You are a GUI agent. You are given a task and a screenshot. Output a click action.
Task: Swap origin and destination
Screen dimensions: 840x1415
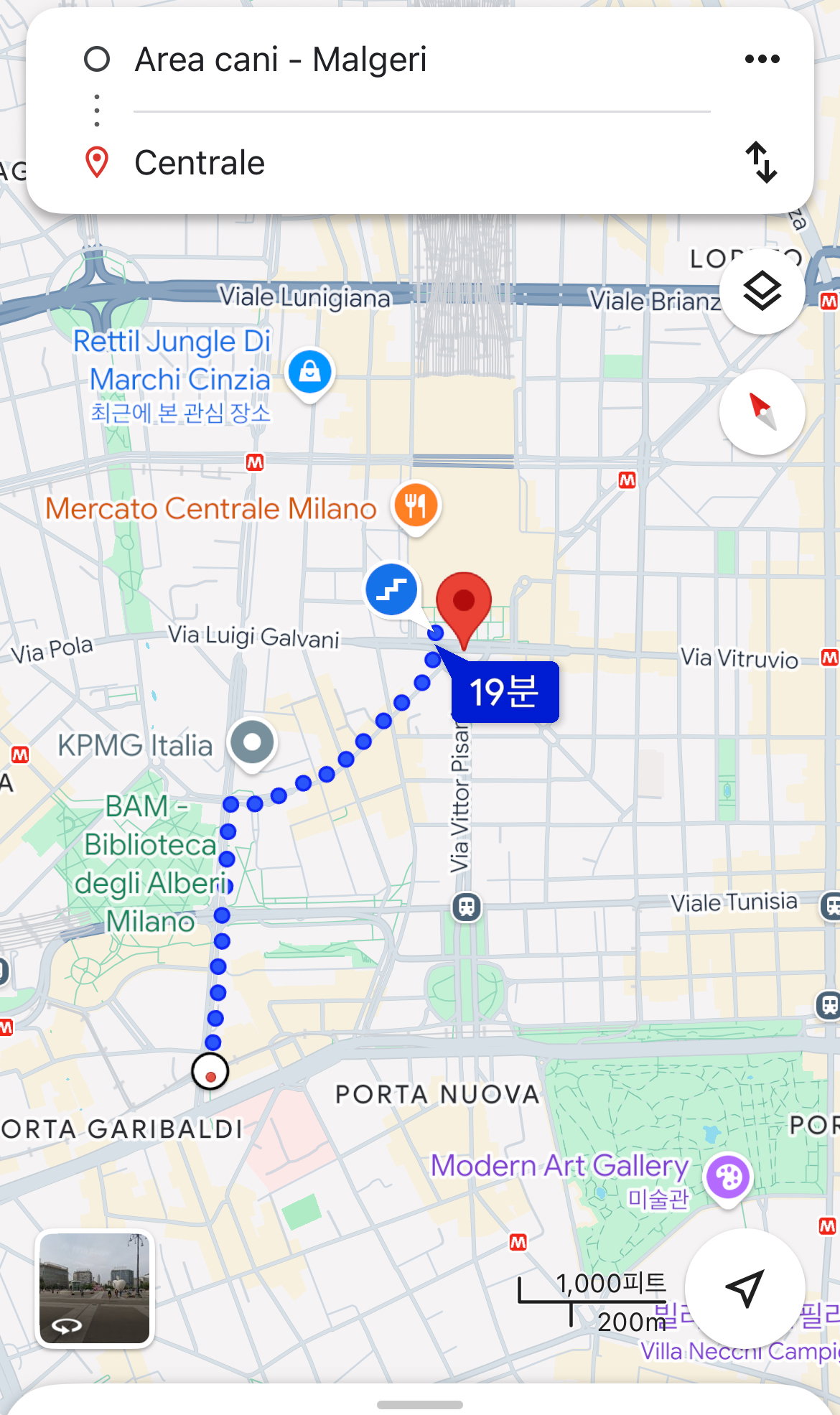coord(761,162)
